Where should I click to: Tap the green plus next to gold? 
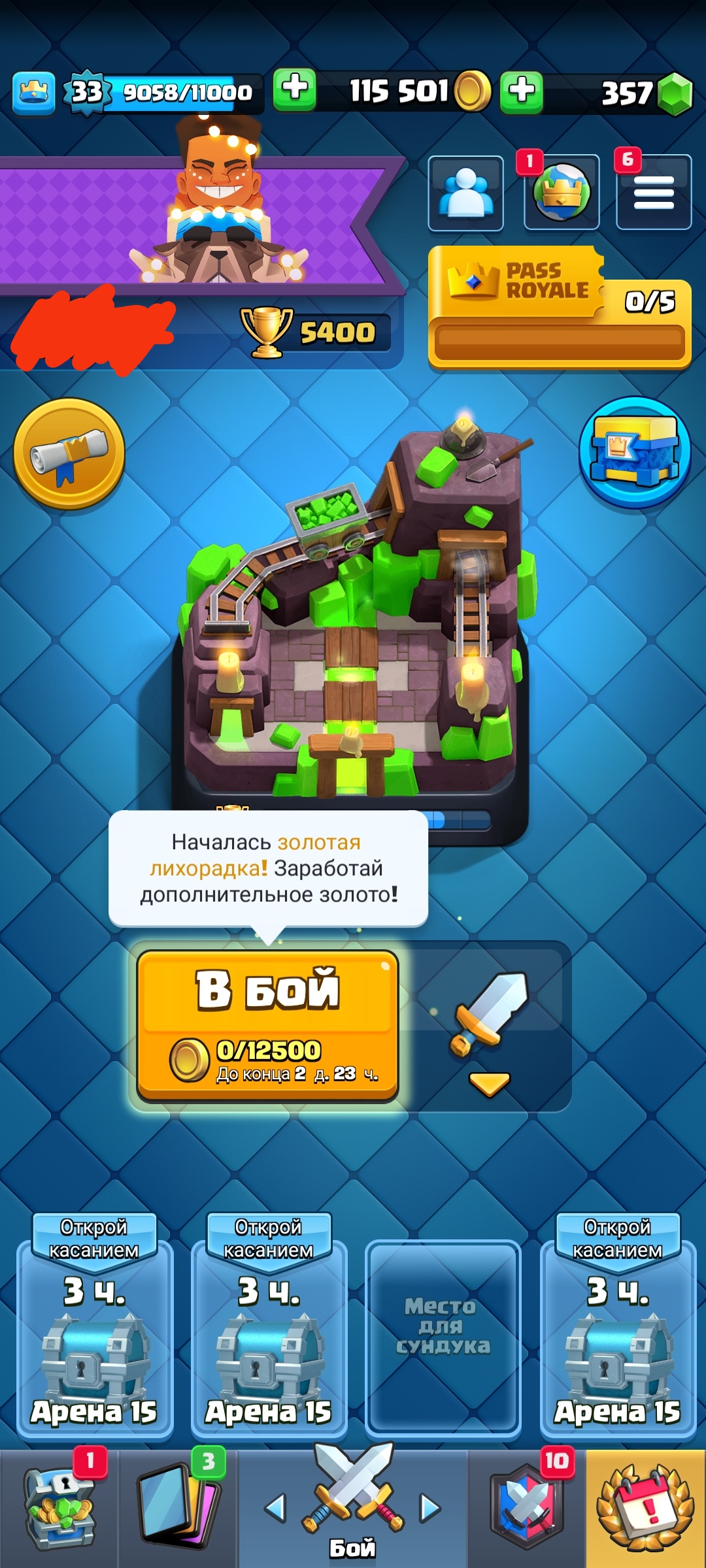[295, 90]
